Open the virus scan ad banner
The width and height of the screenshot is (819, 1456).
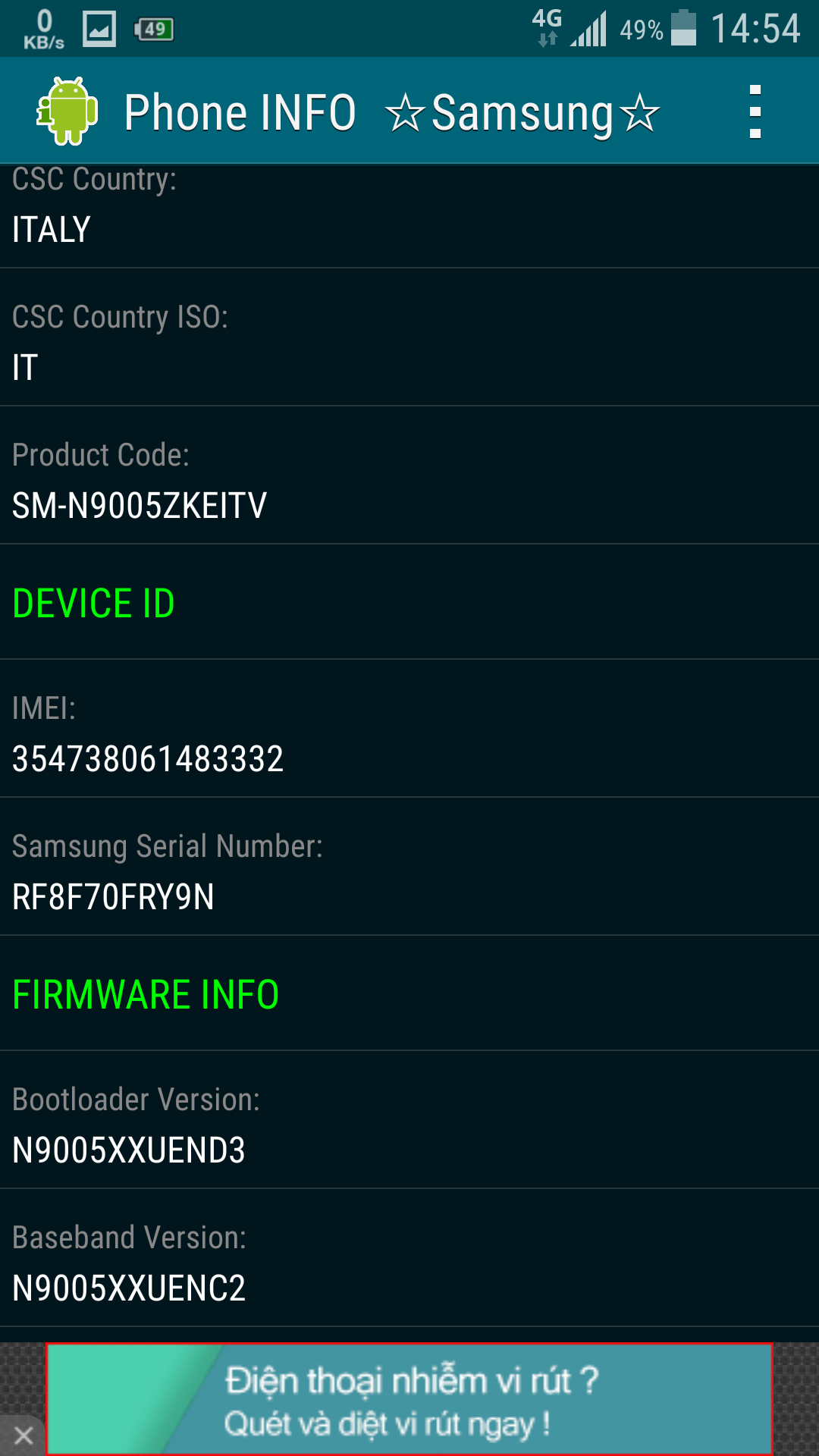click(409, 1399)
